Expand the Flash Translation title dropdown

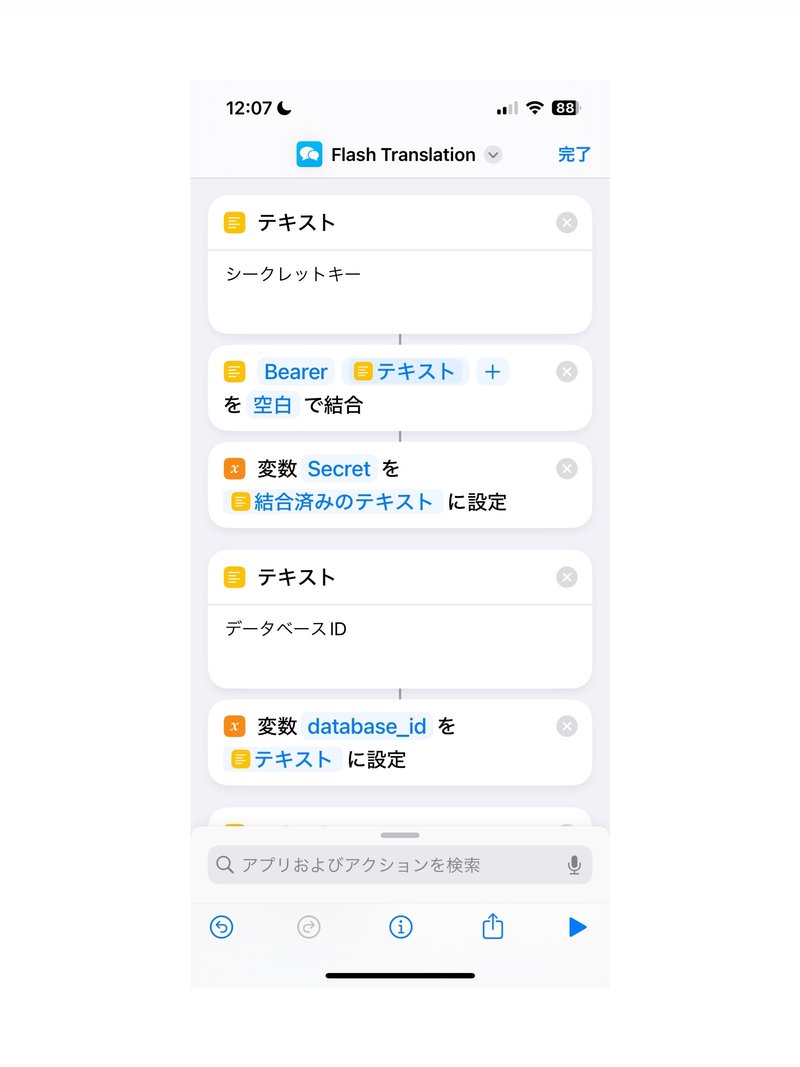492,155
